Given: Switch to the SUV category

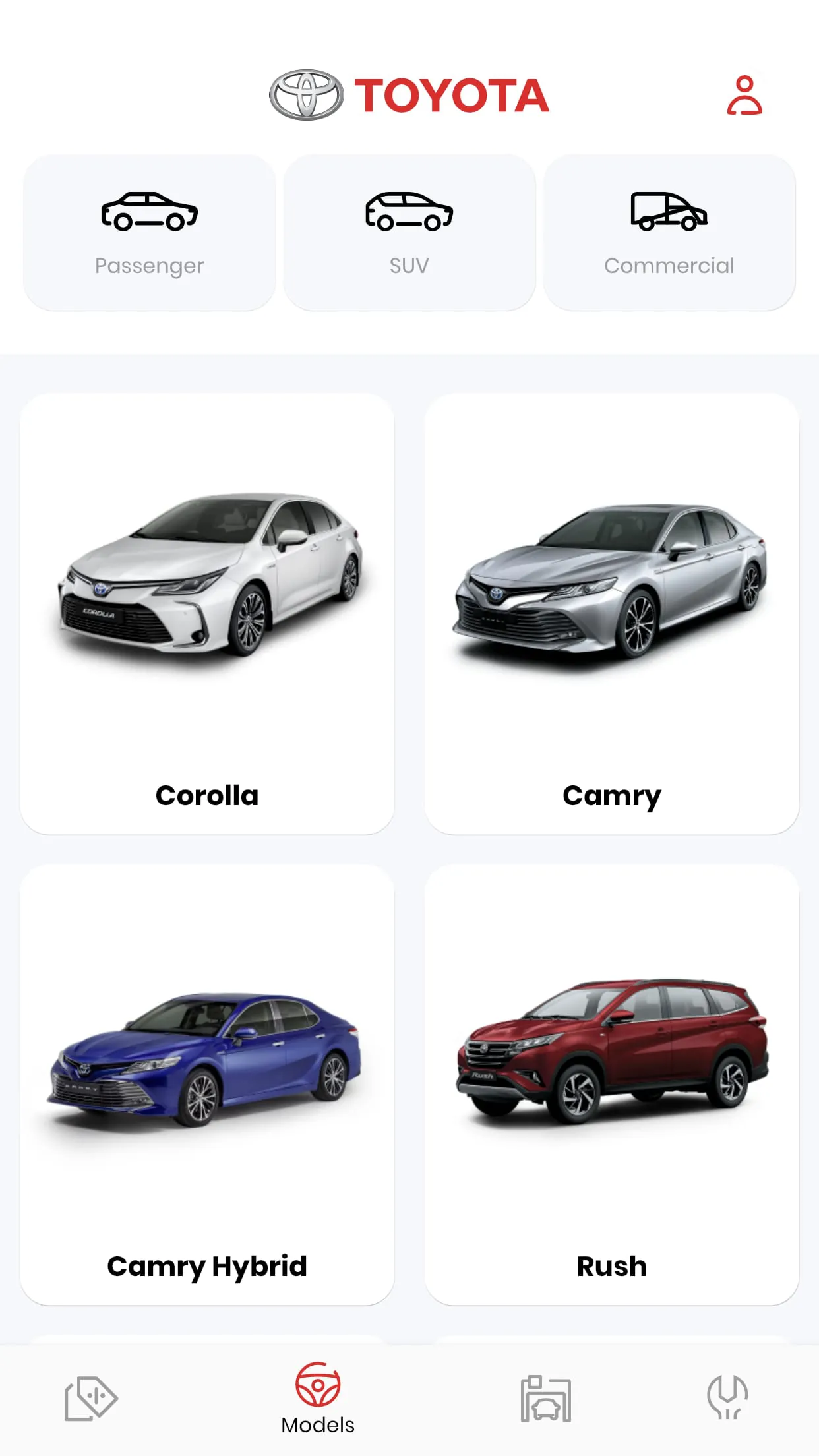Looking at the screenshot, I should 409,231.
